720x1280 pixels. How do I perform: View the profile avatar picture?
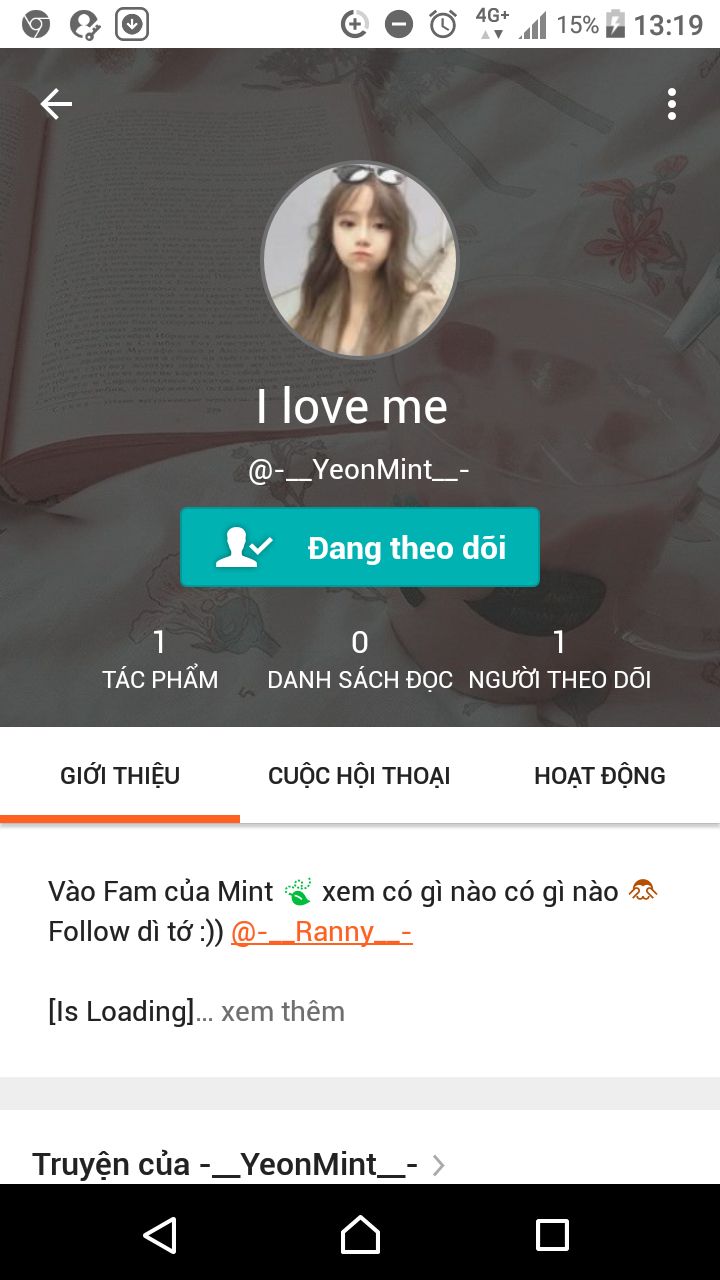[x=360, y=260]
